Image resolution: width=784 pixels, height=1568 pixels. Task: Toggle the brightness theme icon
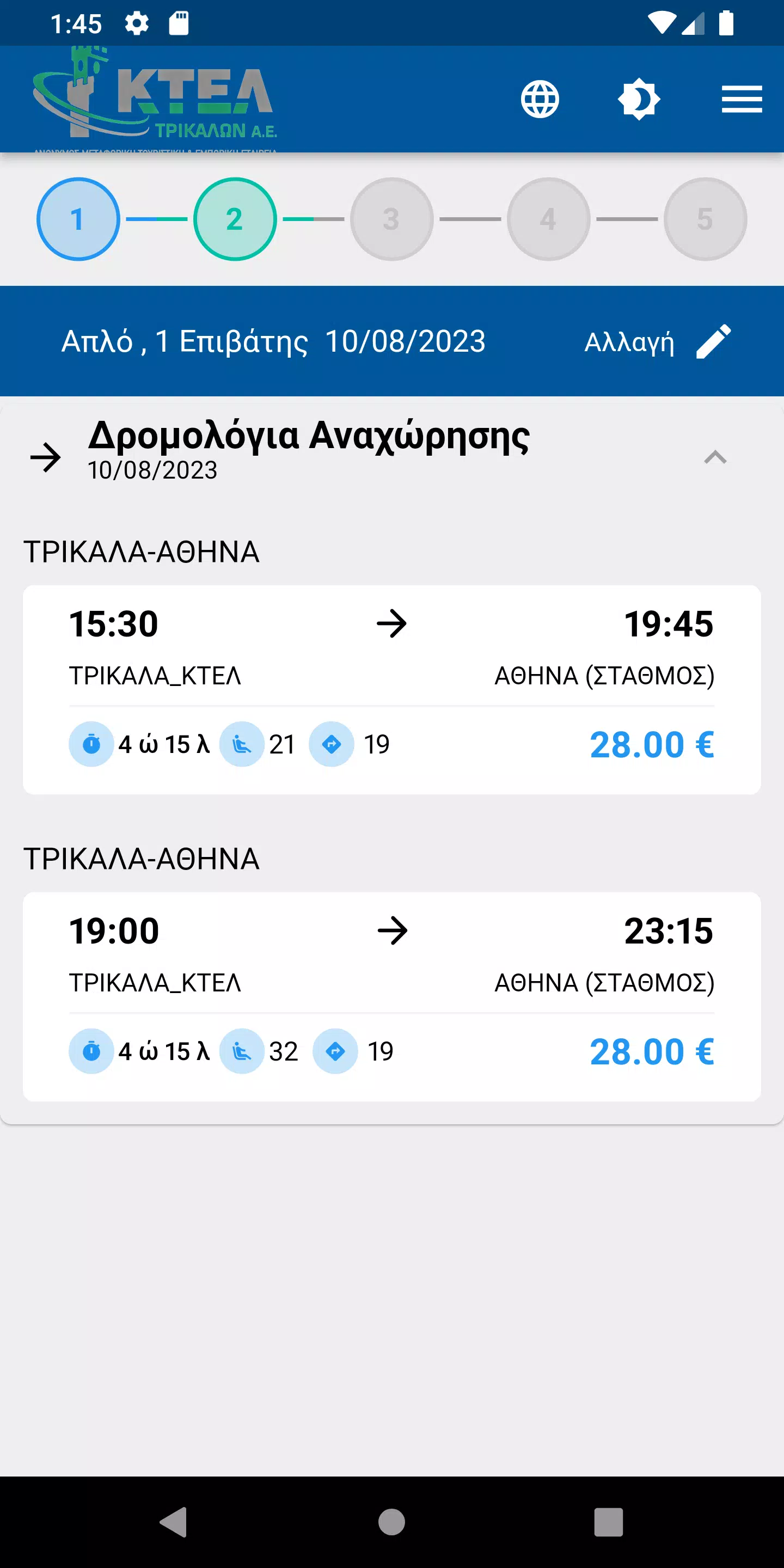pos(639,99)
